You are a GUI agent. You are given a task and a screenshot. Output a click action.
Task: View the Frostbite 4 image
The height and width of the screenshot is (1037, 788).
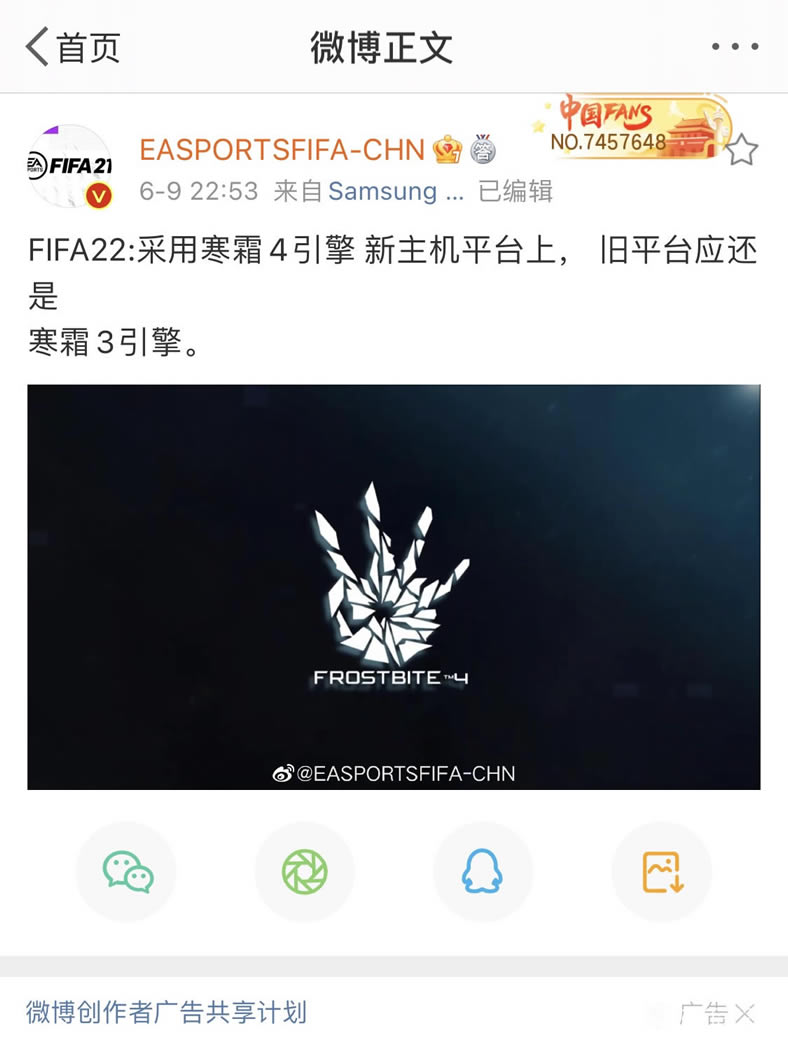click(x=393, y=586)
